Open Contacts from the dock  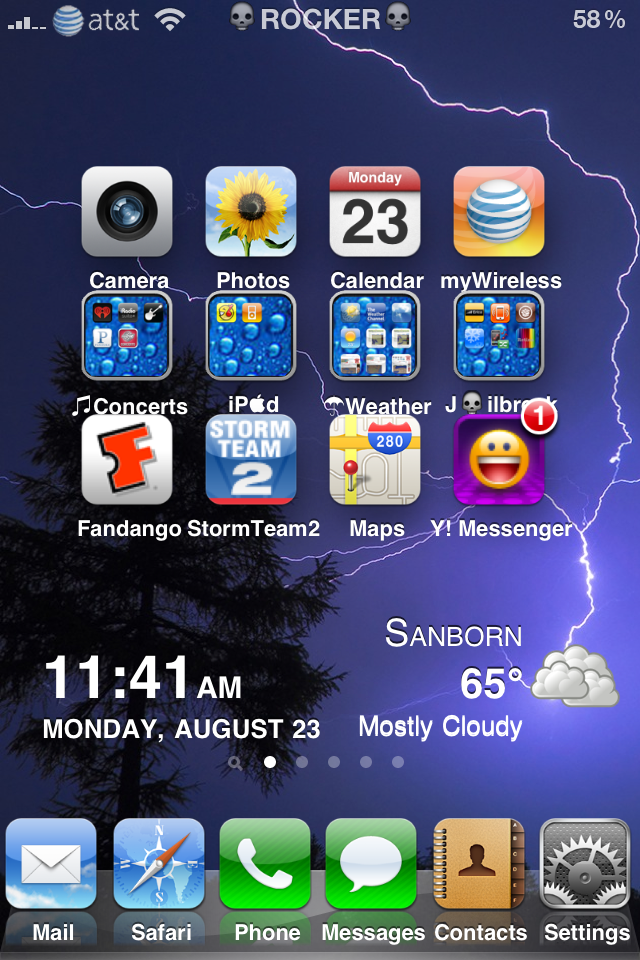pos(480,864)
